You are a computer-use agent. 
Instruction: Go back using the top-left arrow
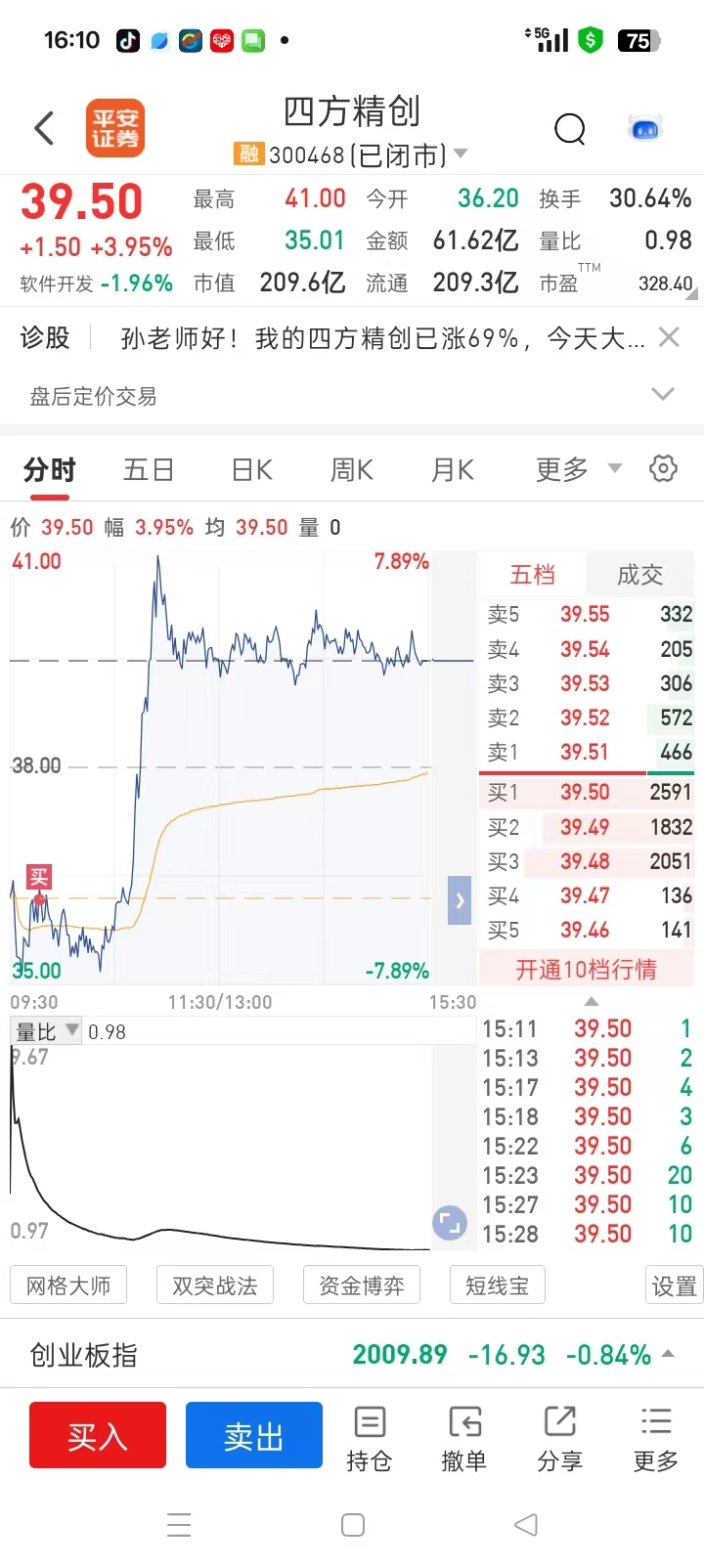(44, 128)
